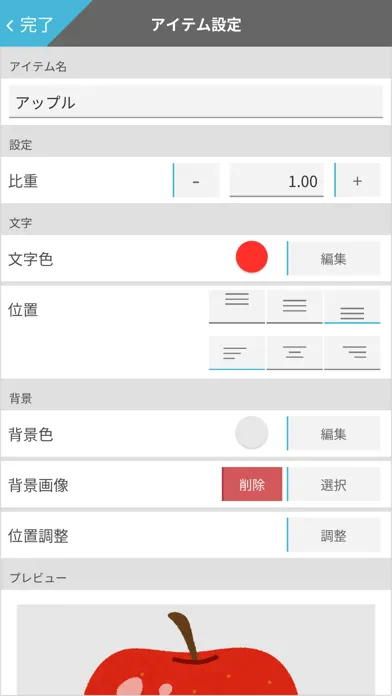Set text vertical position to middle

pyautogui.click(x=294, y=307)
